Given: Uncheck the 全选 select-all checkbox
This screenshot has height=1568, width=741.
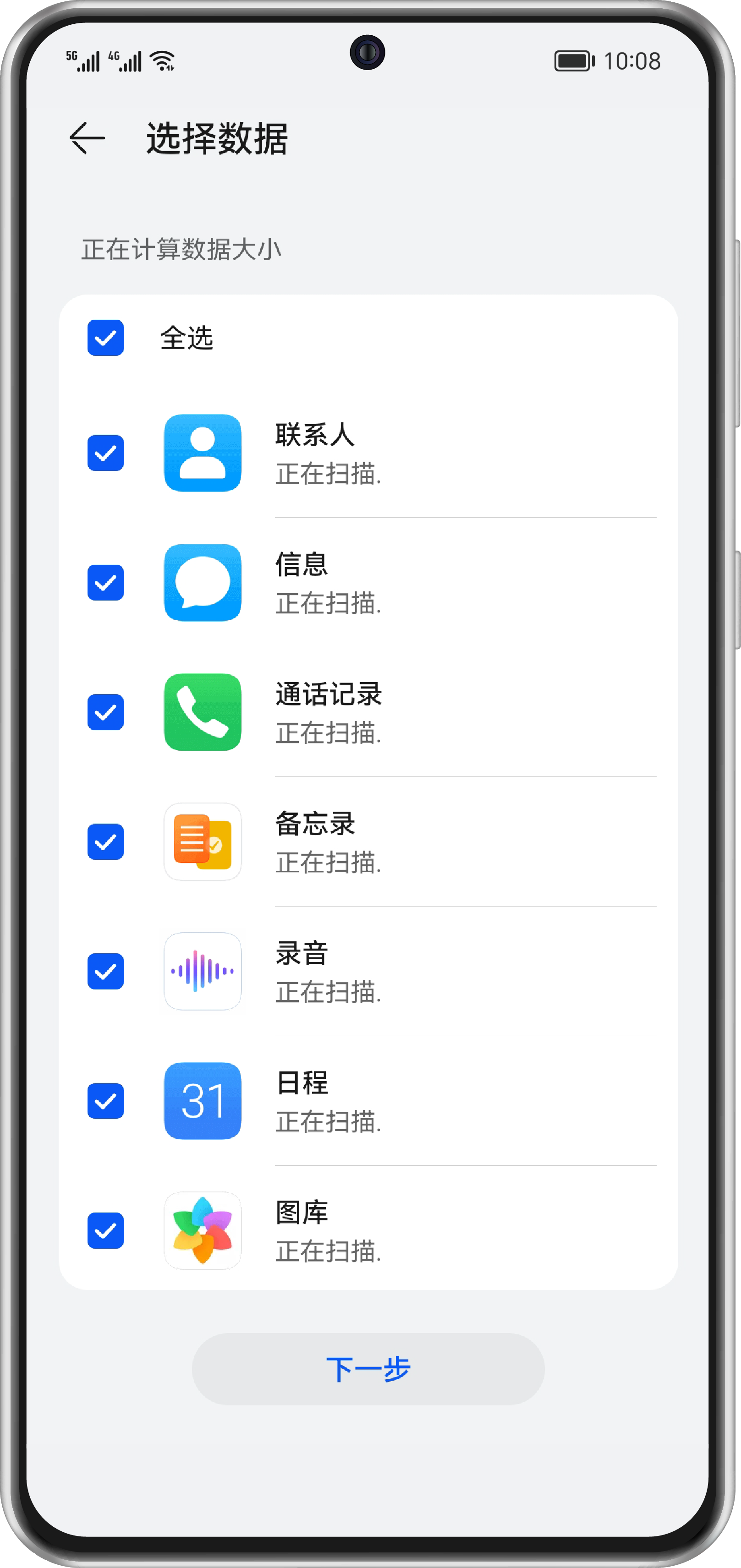Looking at the screenshot, I should (x=105, y=339).
